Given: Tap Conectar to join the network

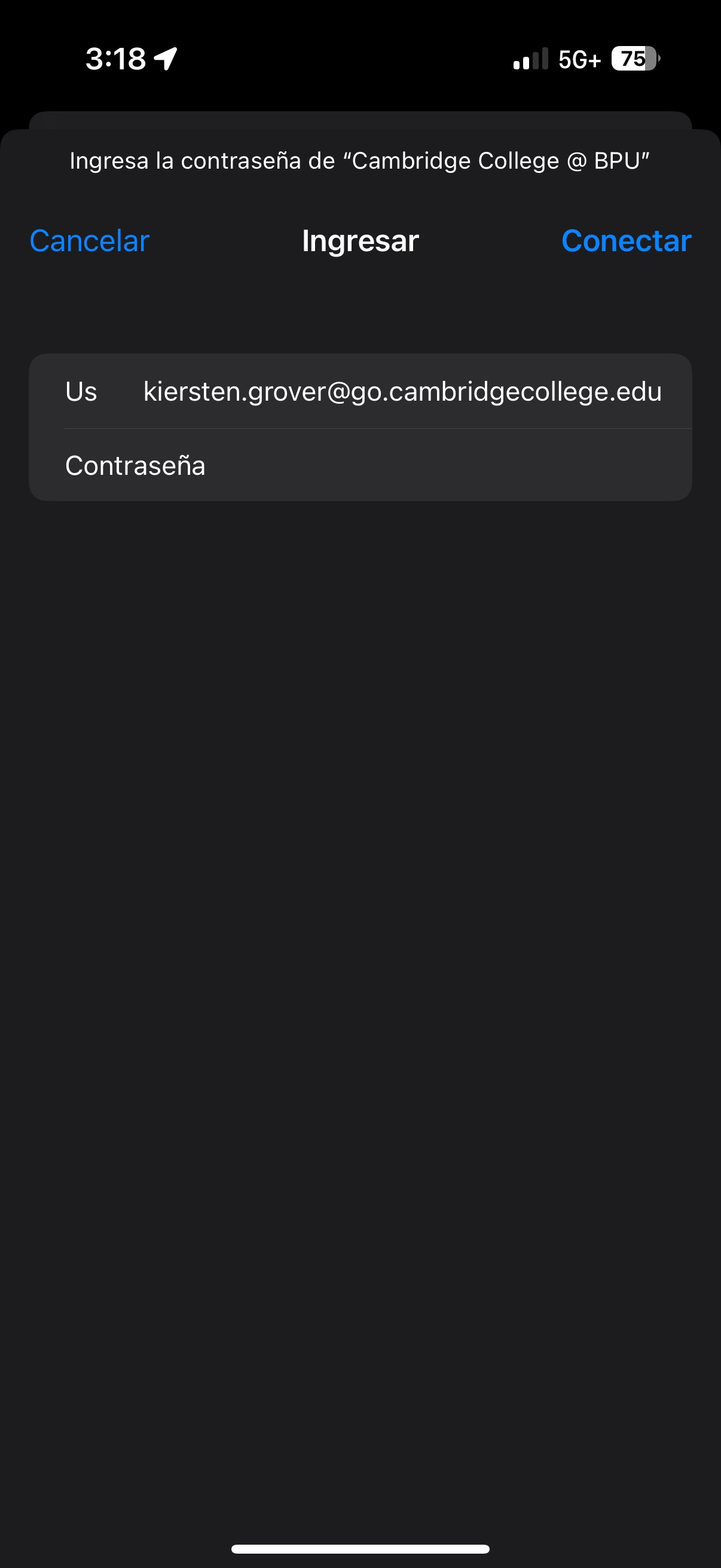Looking at the screenshot, I should [x=625, y=241].
